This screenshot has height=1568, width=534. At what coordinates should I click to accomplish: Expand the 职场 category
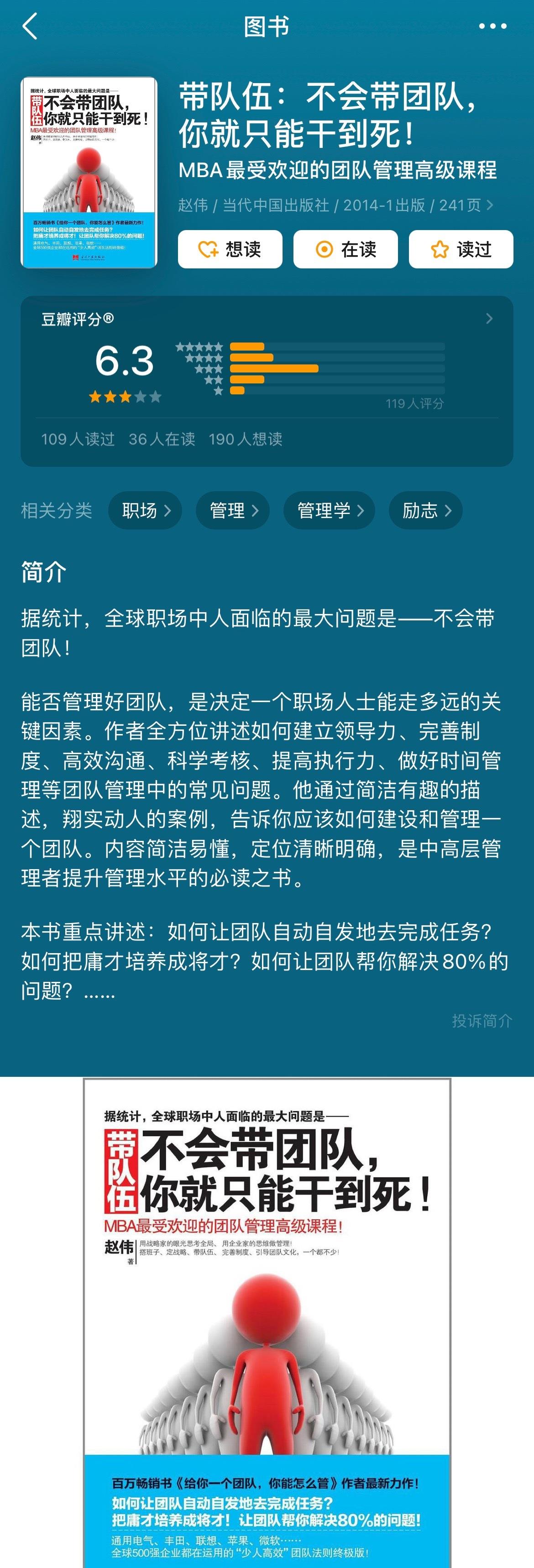(x=146, y=511)
